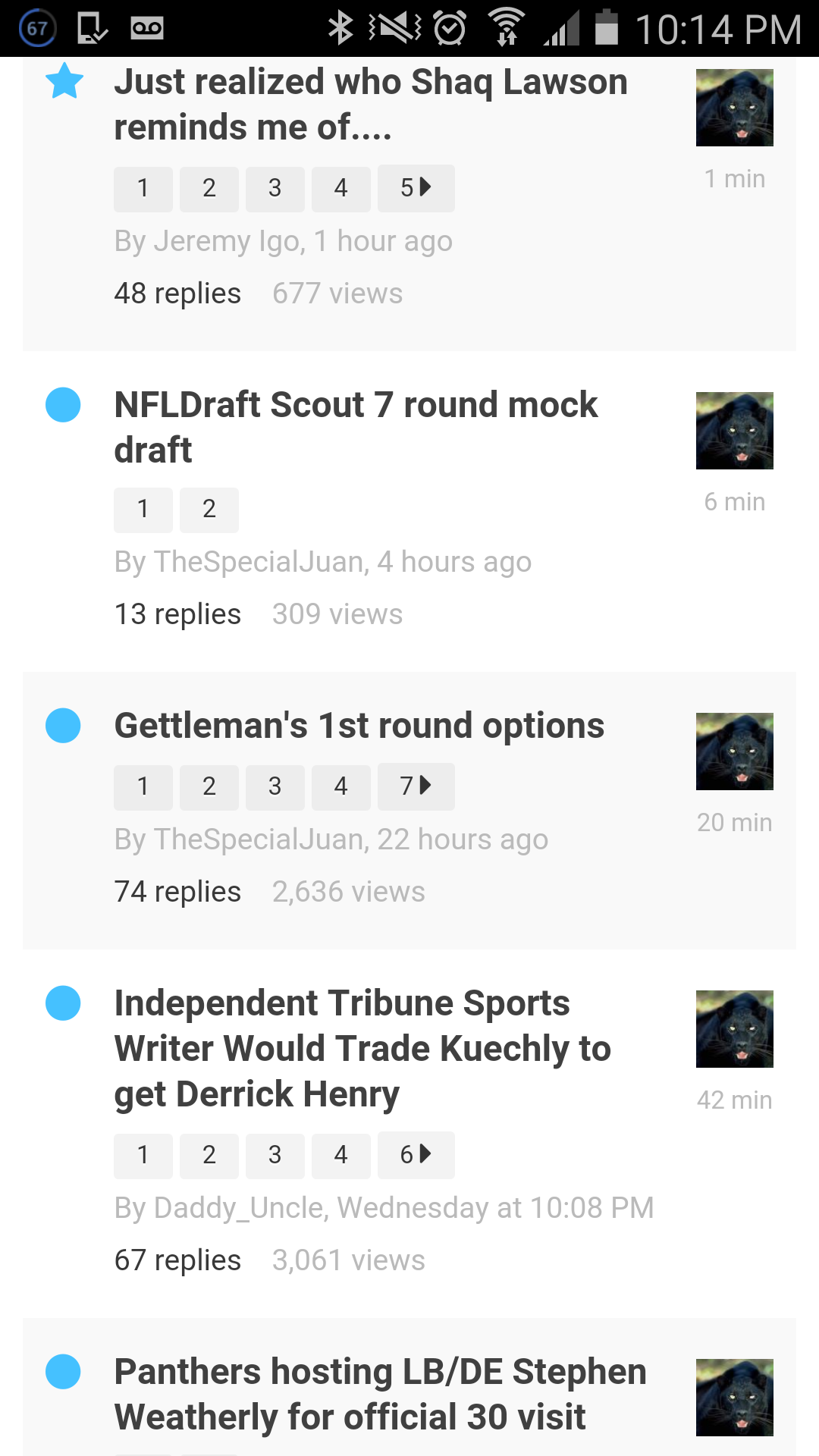Open the Shaq Lawson thread
Viewport: 819px width, 1456px height.
coord(371,105)
